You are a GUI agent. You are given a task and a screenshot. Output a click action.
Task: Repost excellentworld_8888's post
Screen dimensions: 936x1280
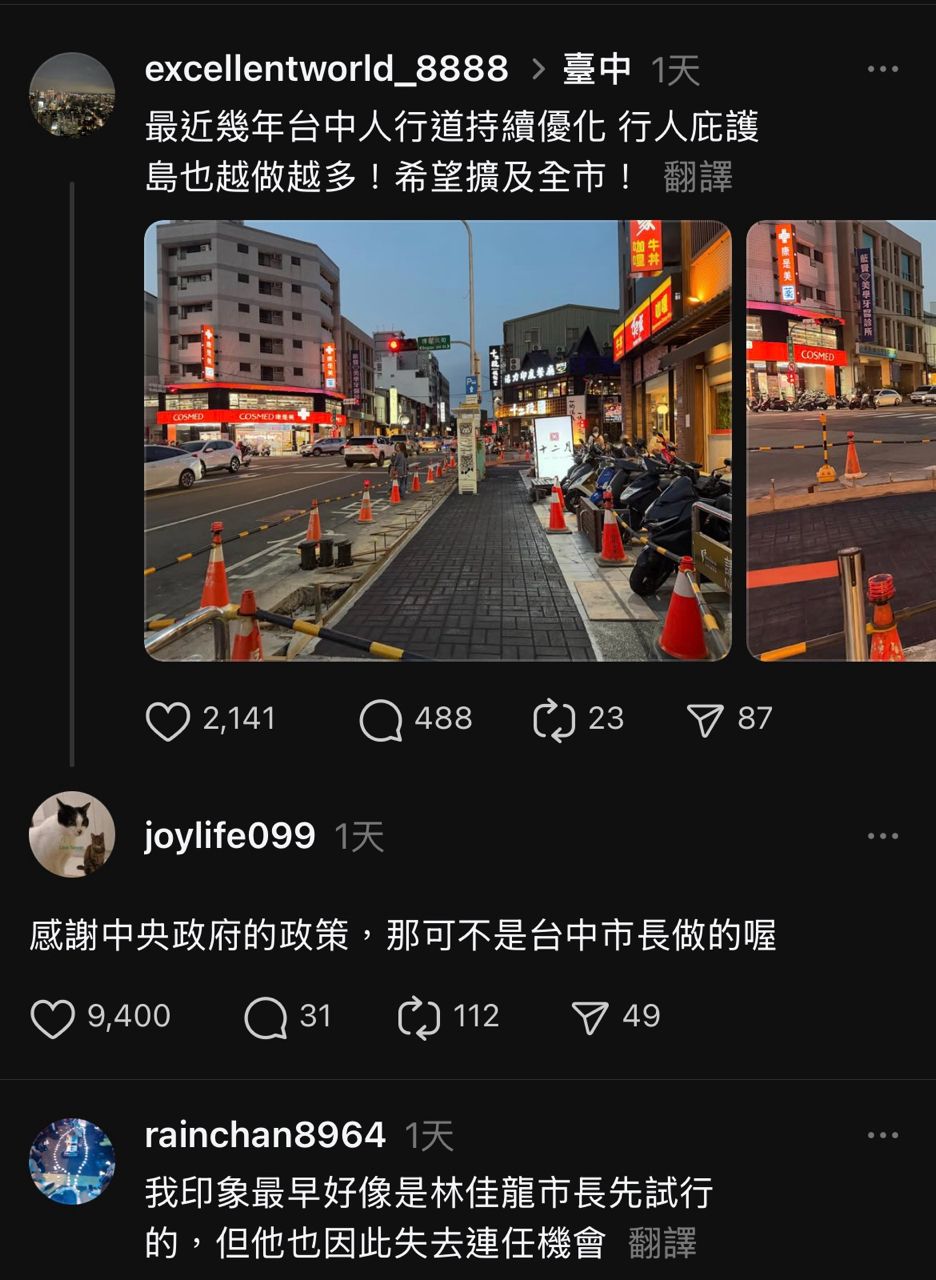point(553,719)
